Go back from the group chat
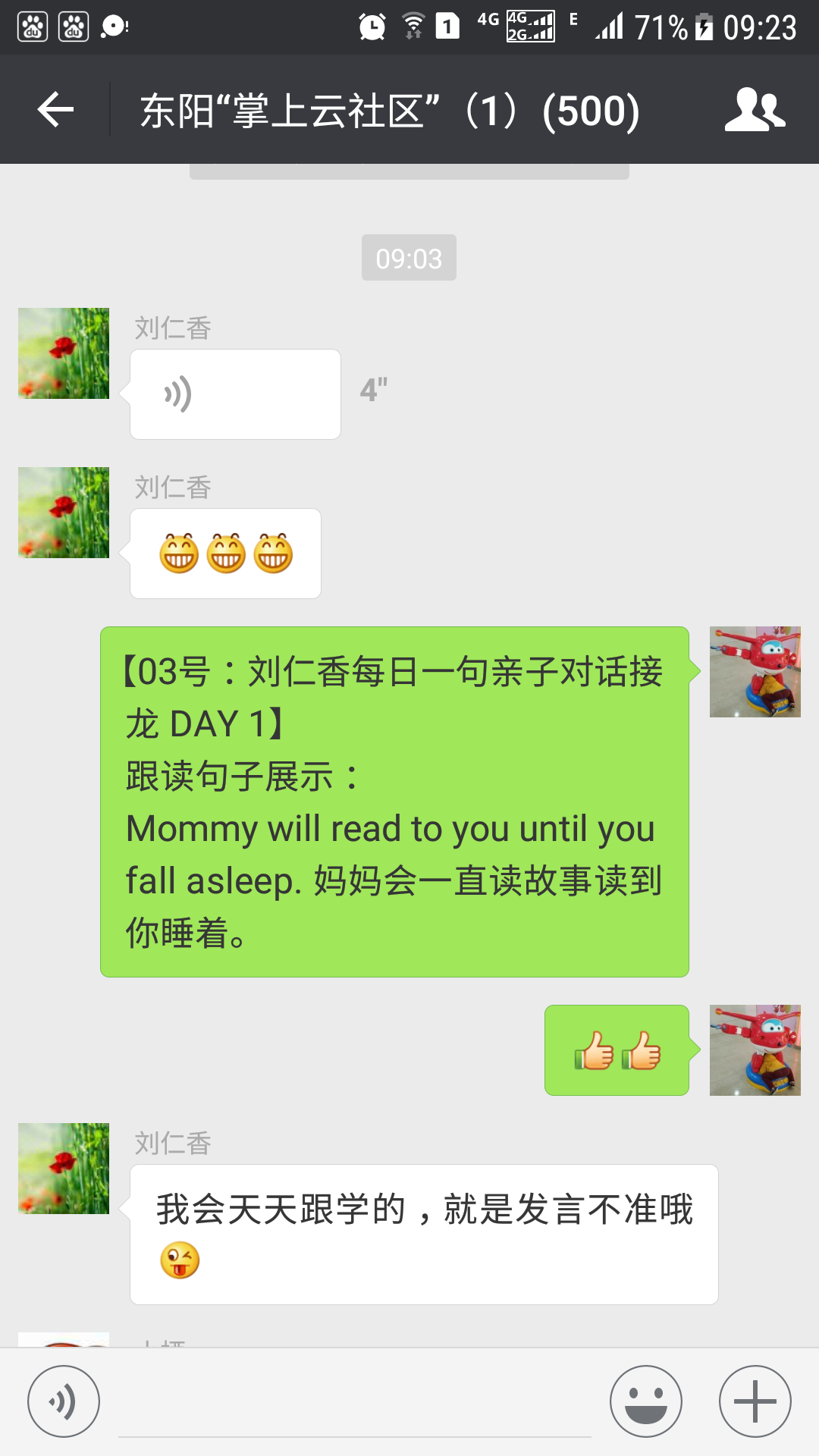819x1456 pixels. pos(55,111)
